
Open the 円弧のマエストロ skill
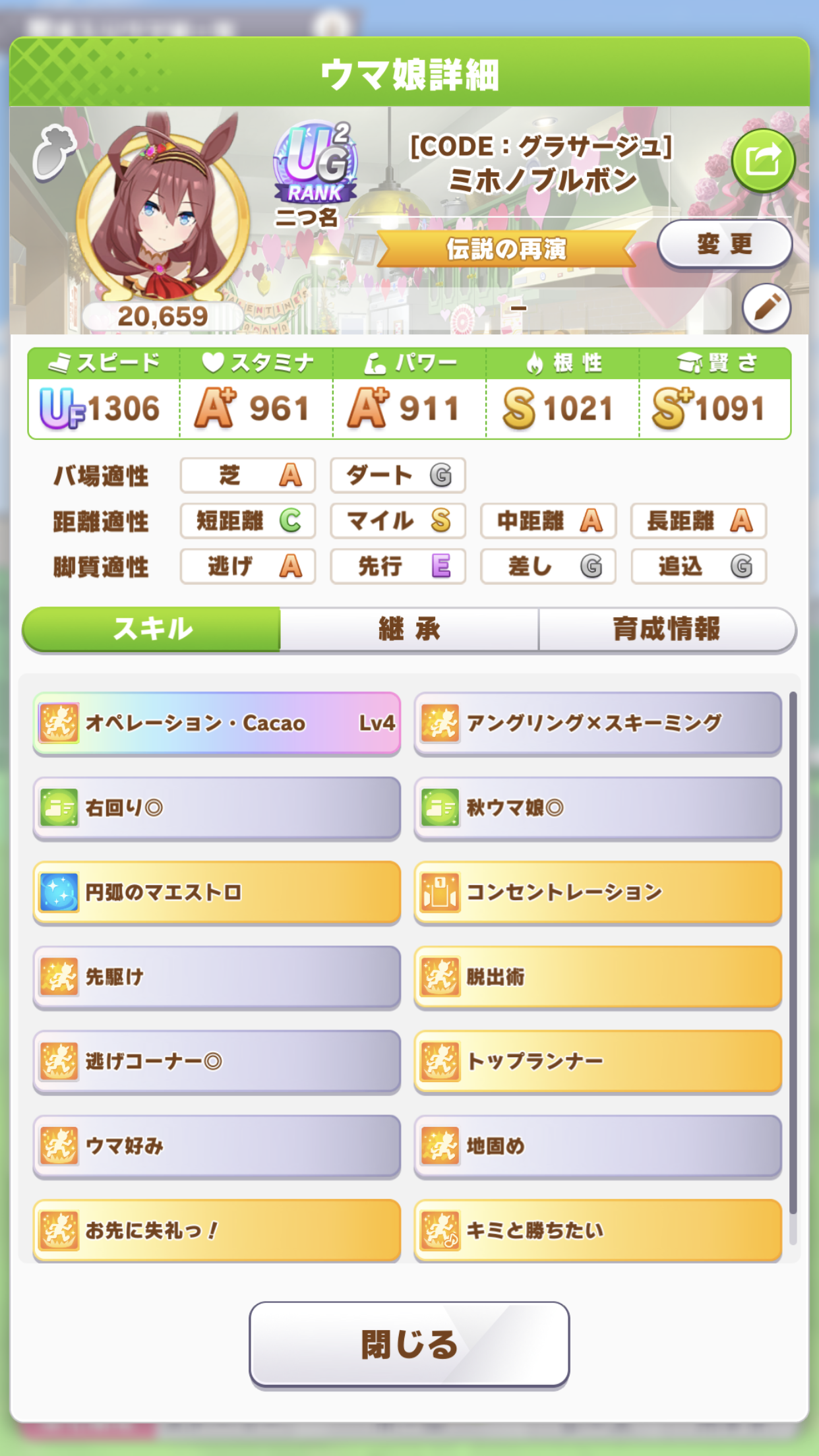(217, 892)
